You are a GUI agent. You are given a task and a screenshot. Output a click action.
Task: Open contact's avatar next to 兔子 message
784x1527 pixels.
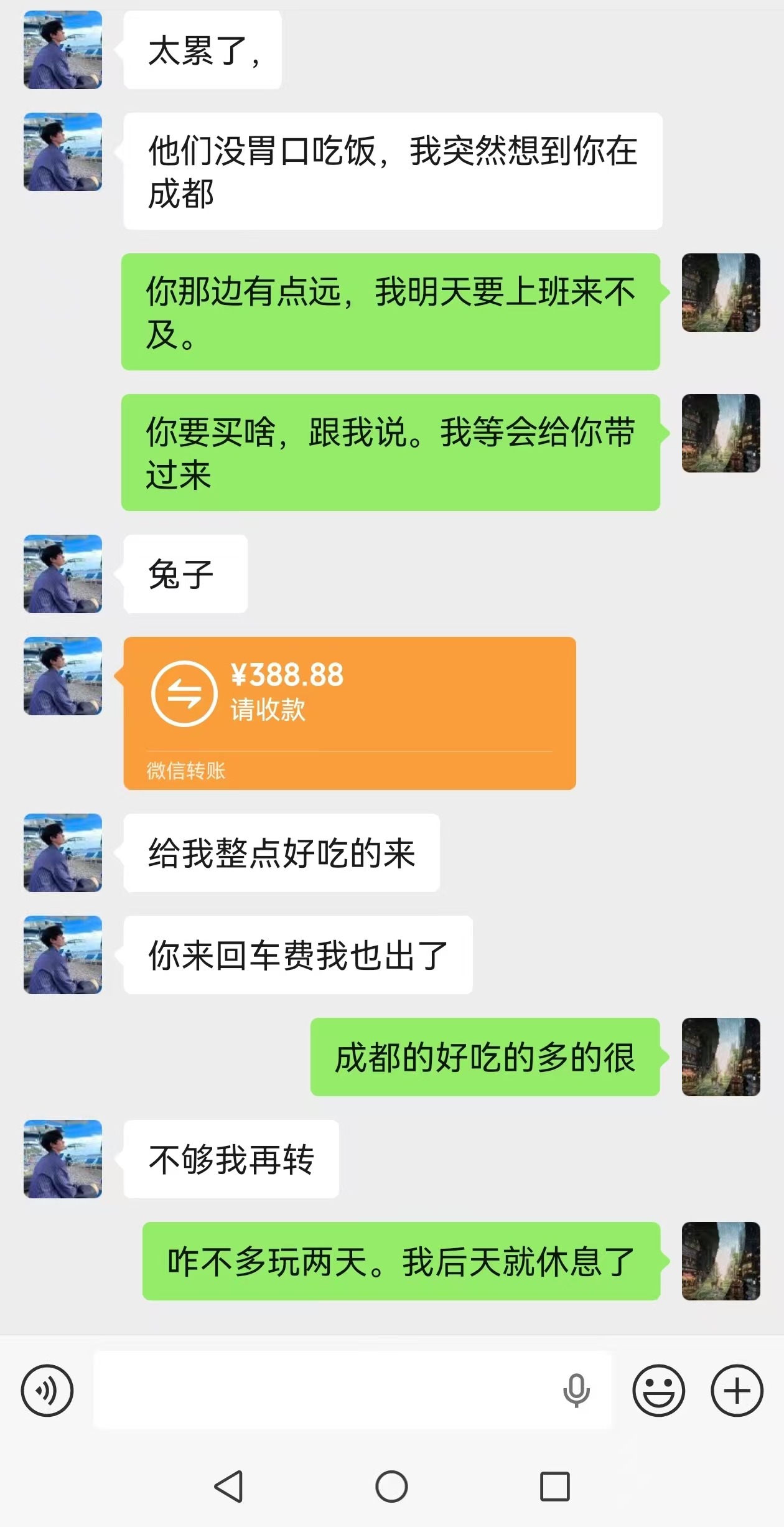[x=63, y=574]
